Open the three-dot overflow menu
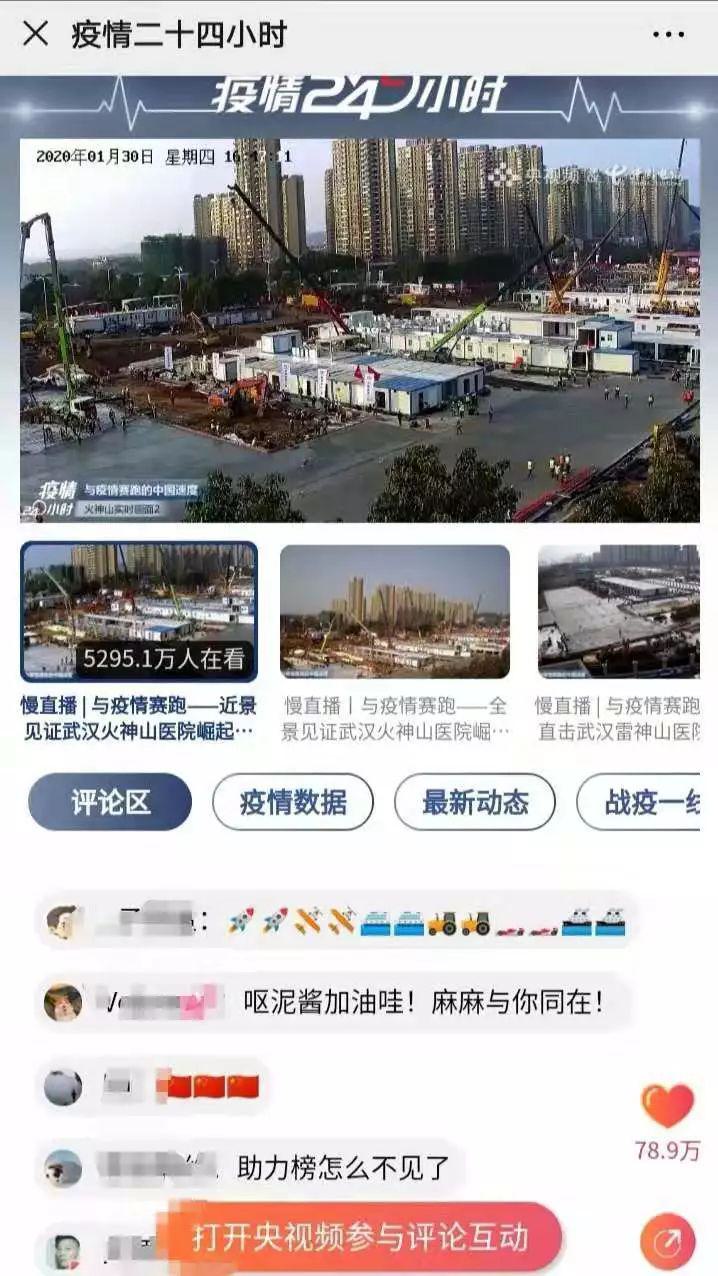This screenshot has height=1276, width=718. (668, 34)
